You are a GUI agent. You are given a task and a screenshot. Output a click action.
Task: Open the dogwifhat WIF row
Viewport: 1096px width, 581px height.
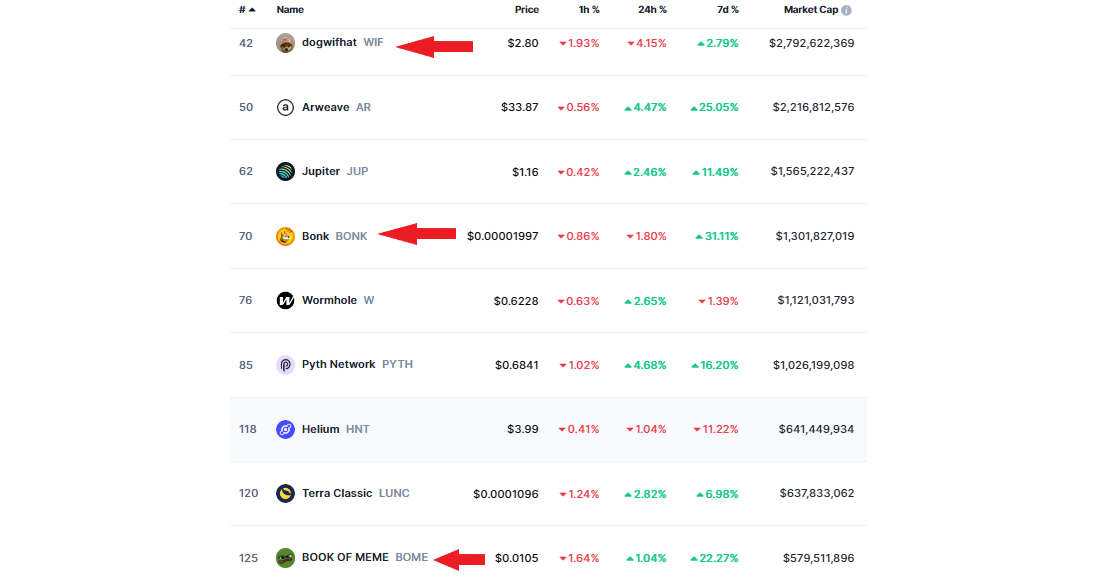(329, 43)
